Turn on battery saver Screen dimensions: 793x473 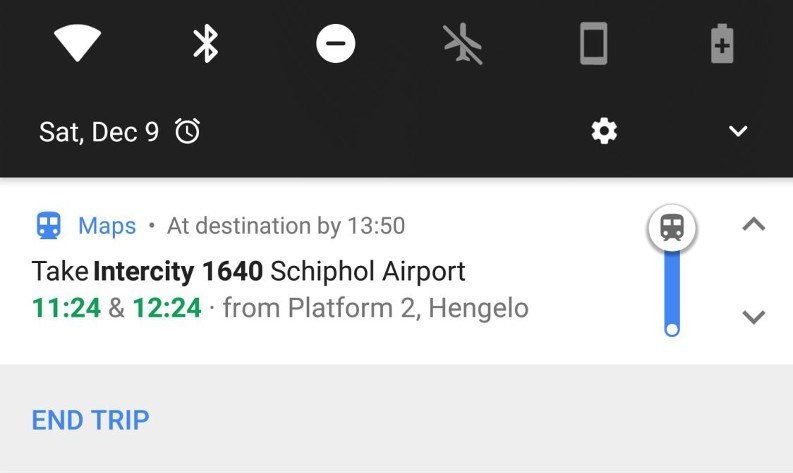pyautogui.click(x=722, y=44)
